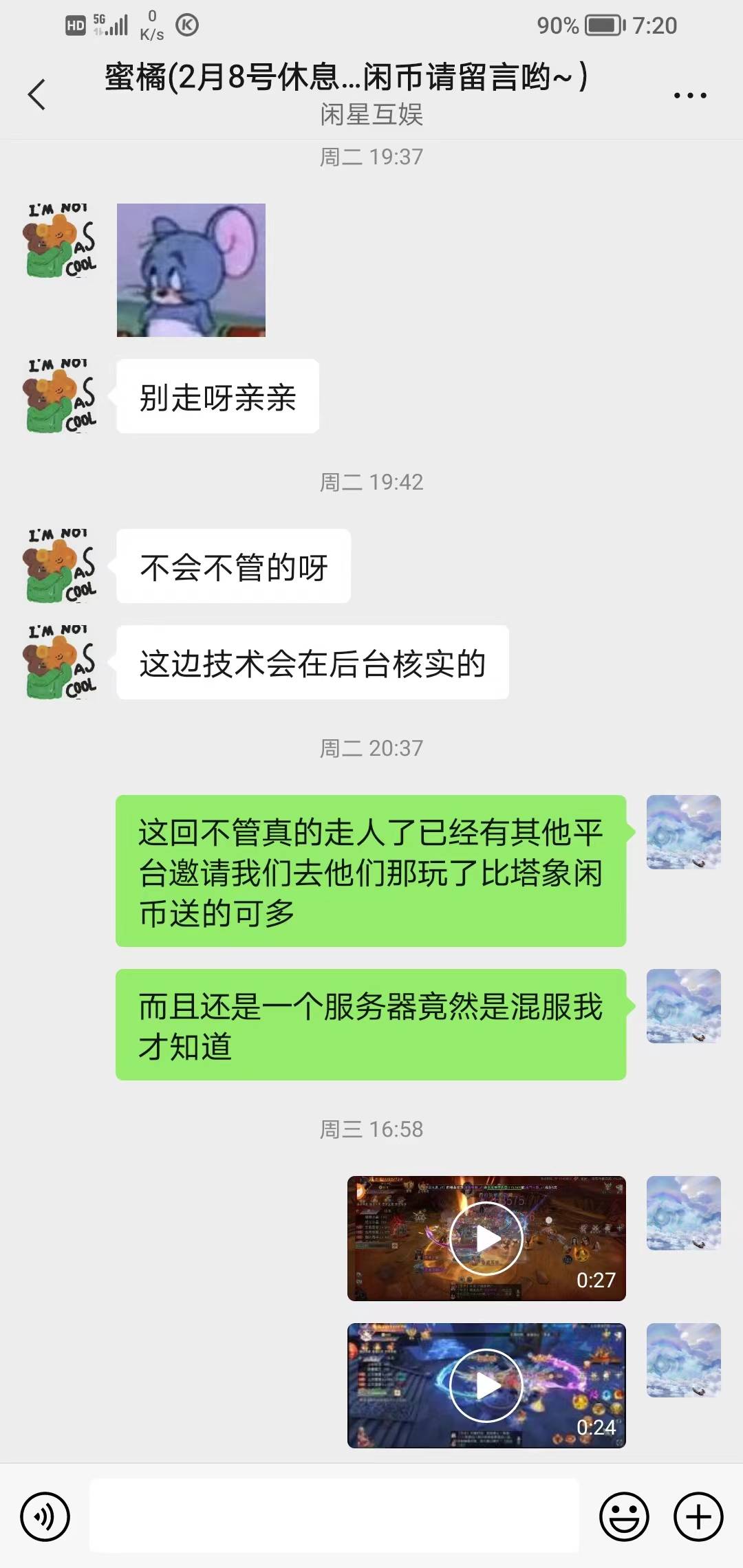Focus the message text field
The width and height of the screenshot is (743, 1568).
click(334, 1516)
